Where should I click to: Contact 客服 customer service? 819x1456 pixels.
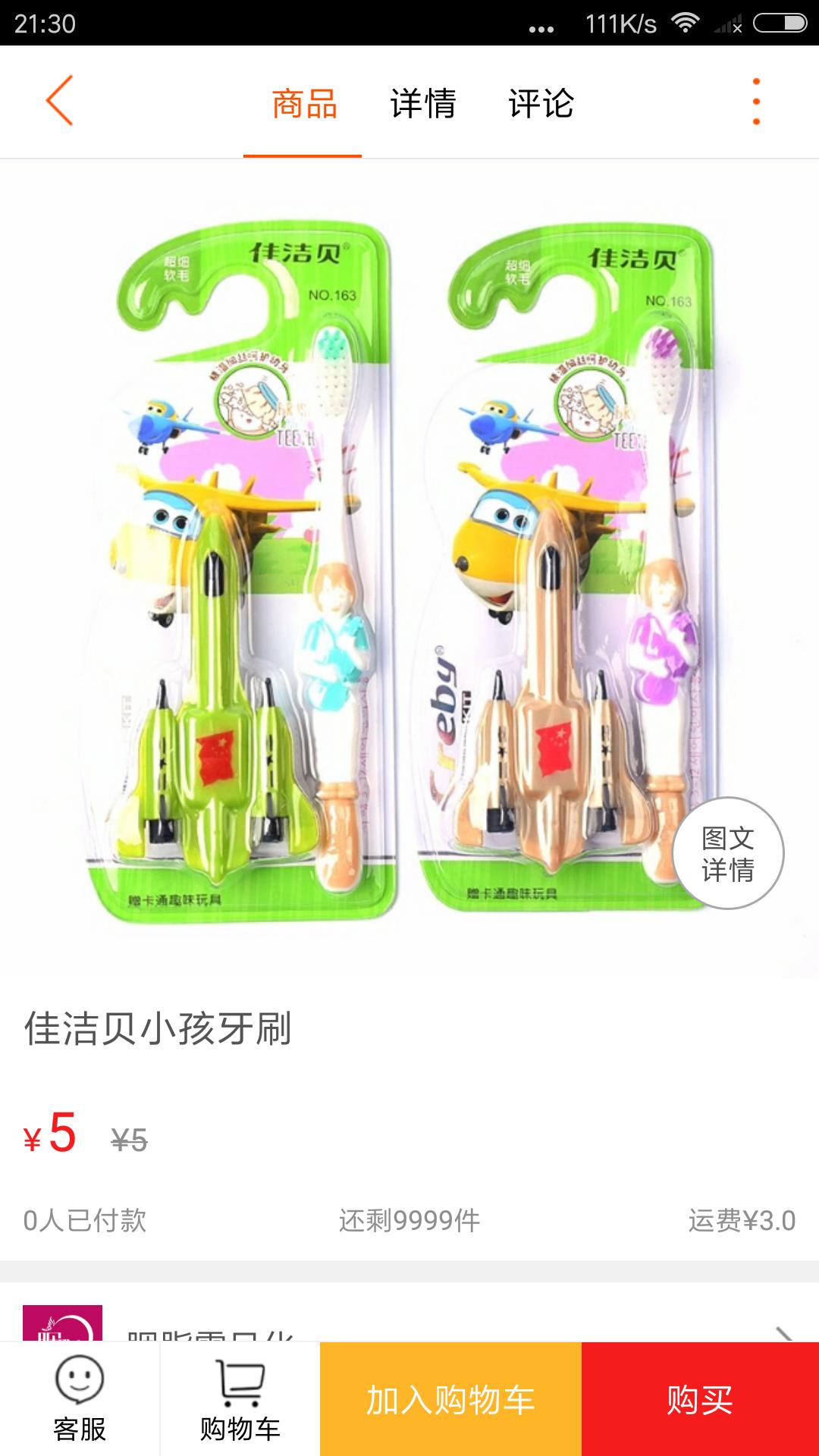[80, 1399]
